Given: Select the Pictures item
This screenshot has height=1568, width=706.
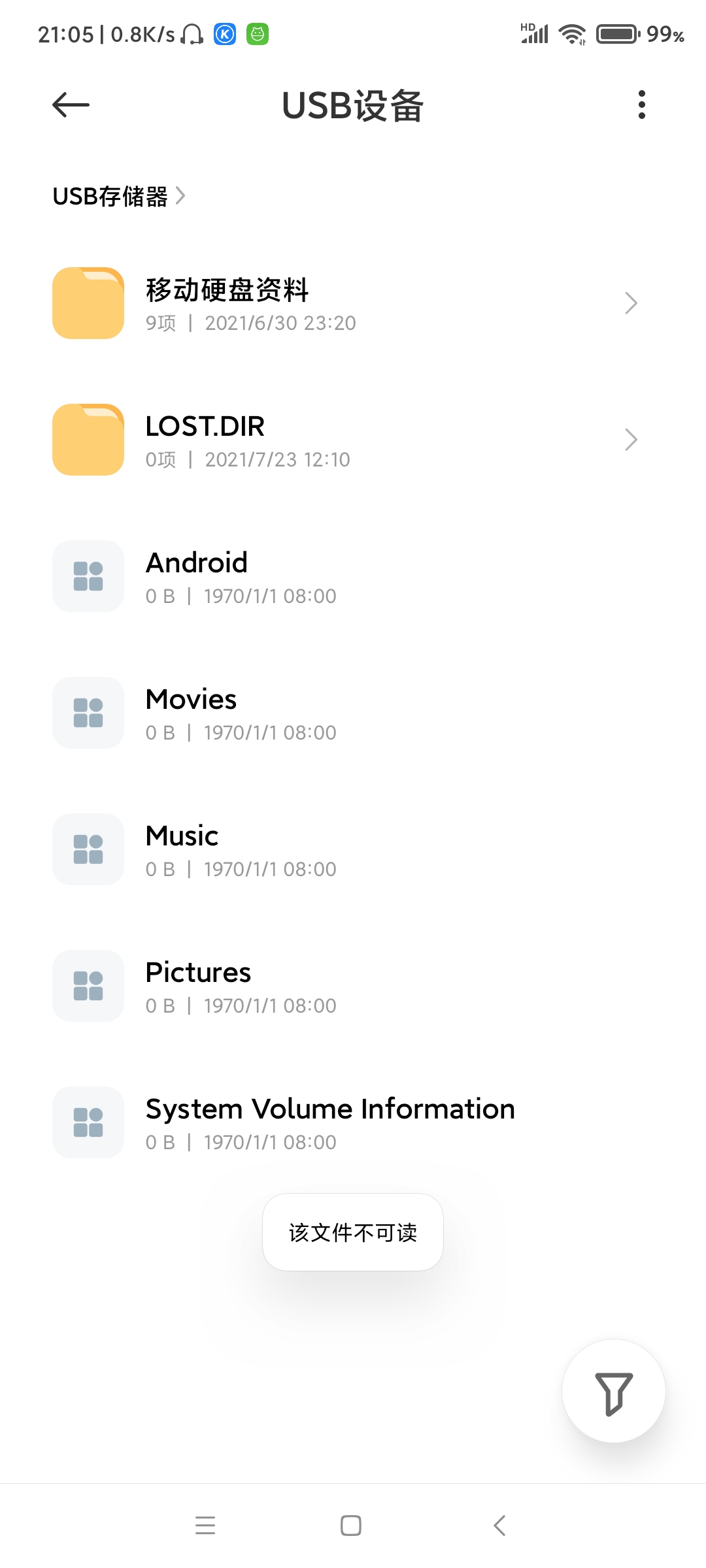Looking at the screenshot, I should click(x=353, y=986).
